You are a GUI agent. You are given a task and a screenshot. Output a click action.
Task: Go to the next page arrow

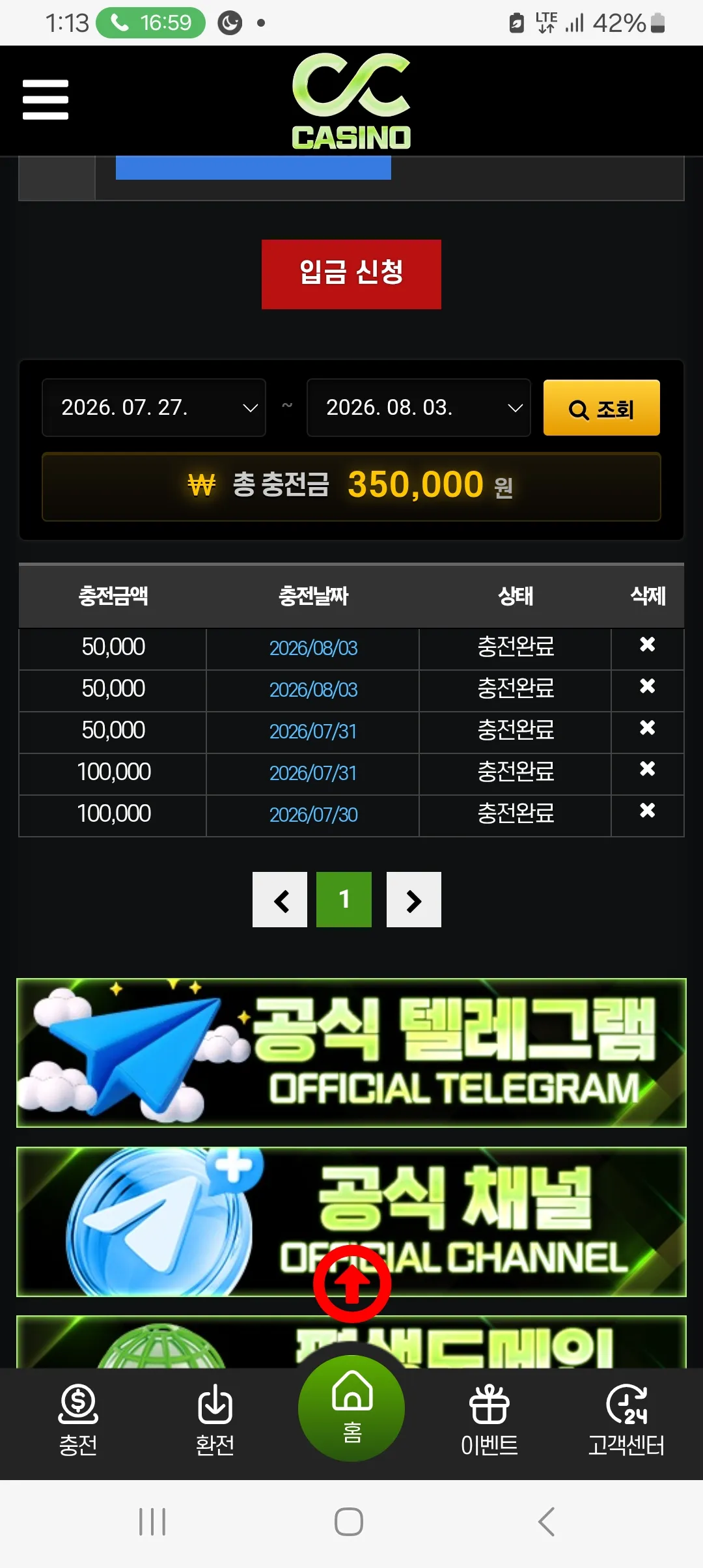pos(414,900)
